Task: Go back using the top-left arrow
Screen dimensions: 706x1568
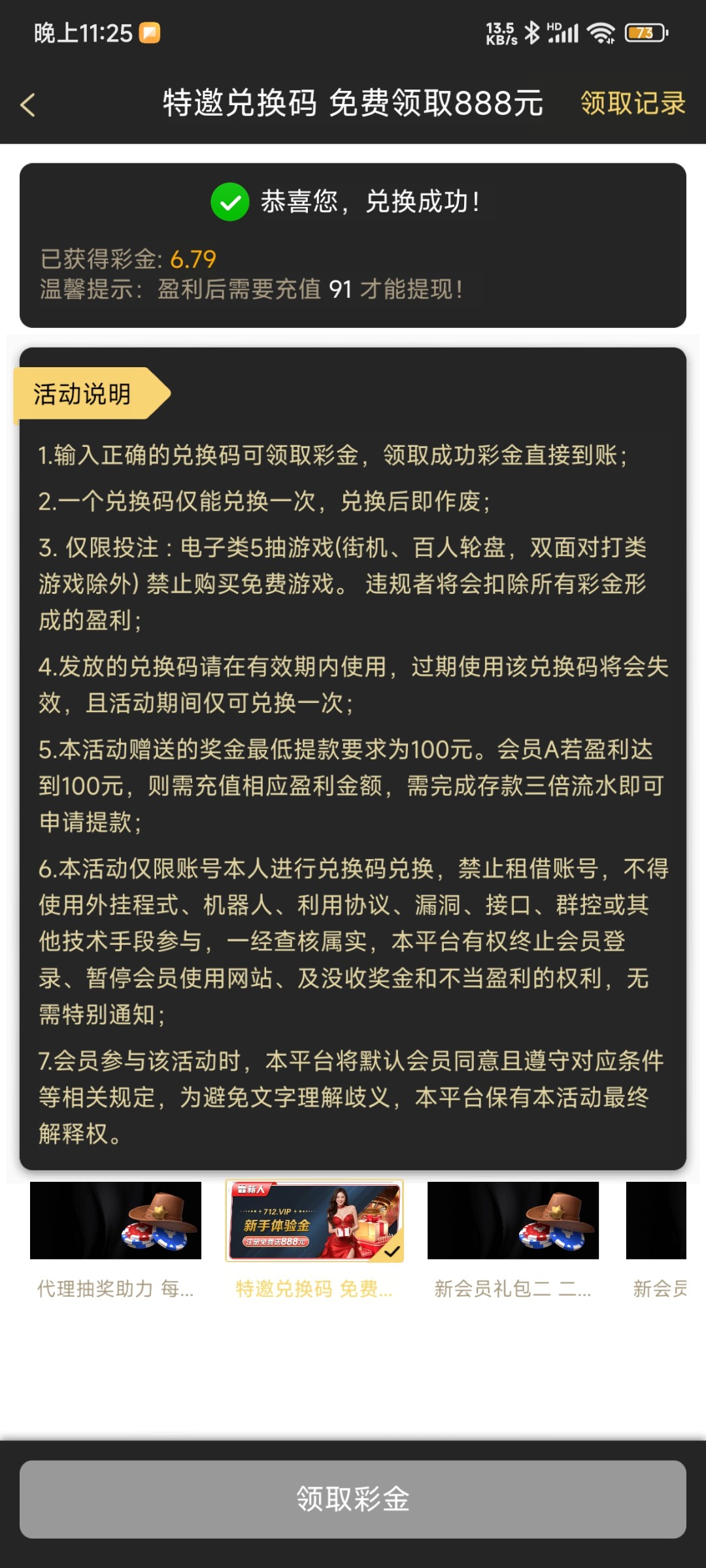Action: point(27,105)
